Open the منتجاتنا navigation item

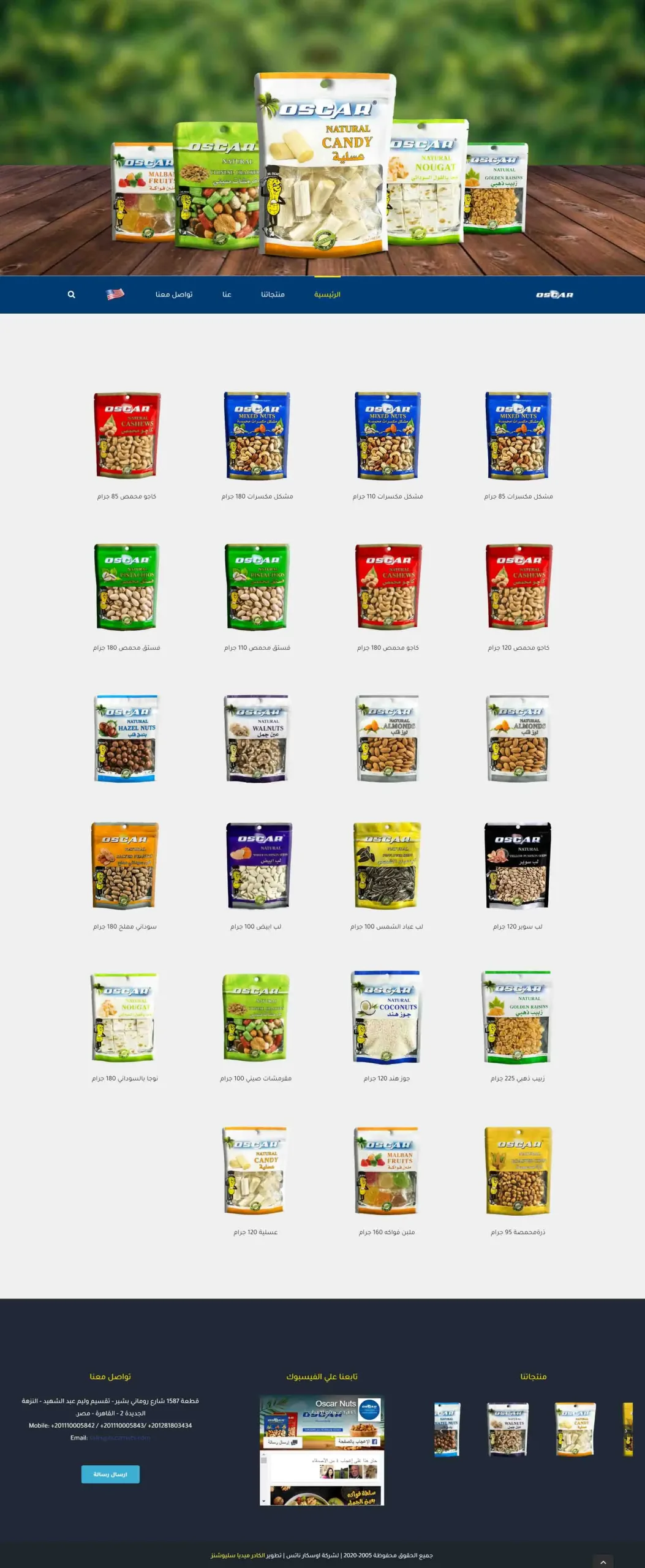coord(273,295)
